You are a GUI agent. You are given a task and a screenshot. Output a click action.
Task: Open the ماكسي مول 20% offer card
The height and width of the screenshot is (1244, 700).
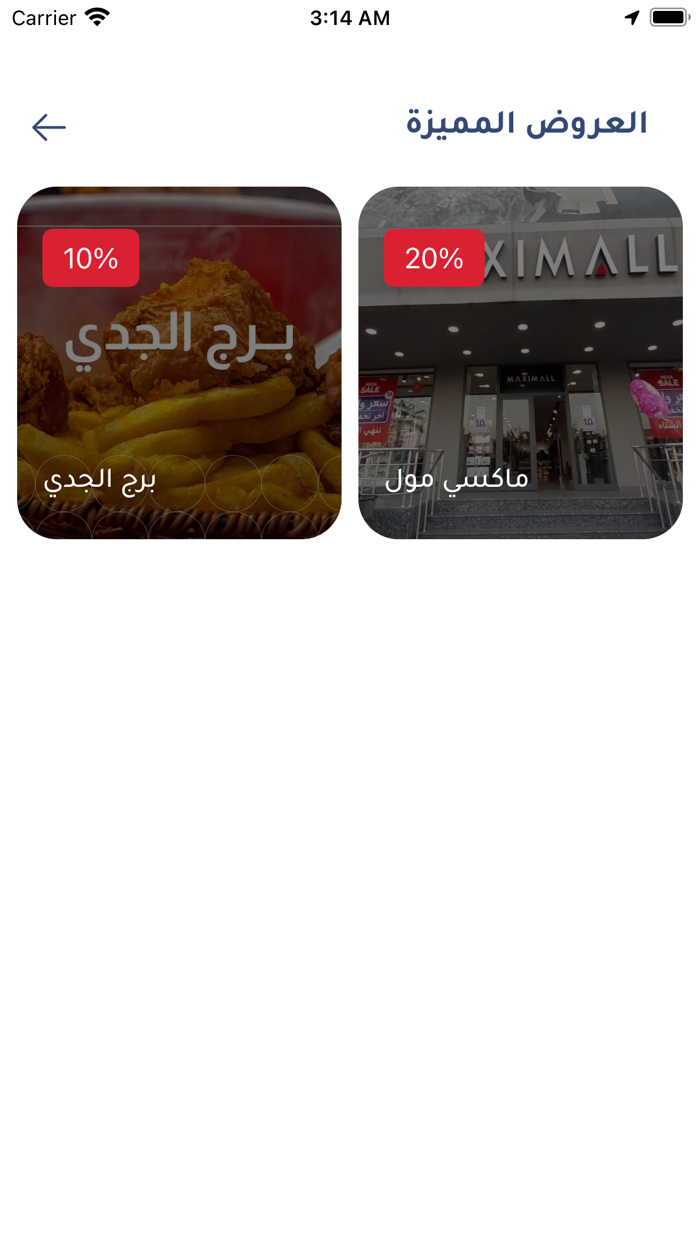[520, 363]
